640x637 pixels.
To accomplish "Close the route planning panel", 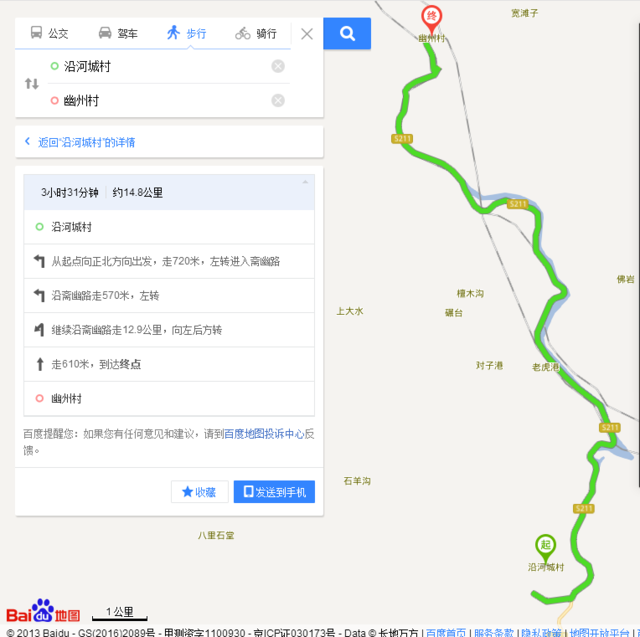I will [307, 33].
